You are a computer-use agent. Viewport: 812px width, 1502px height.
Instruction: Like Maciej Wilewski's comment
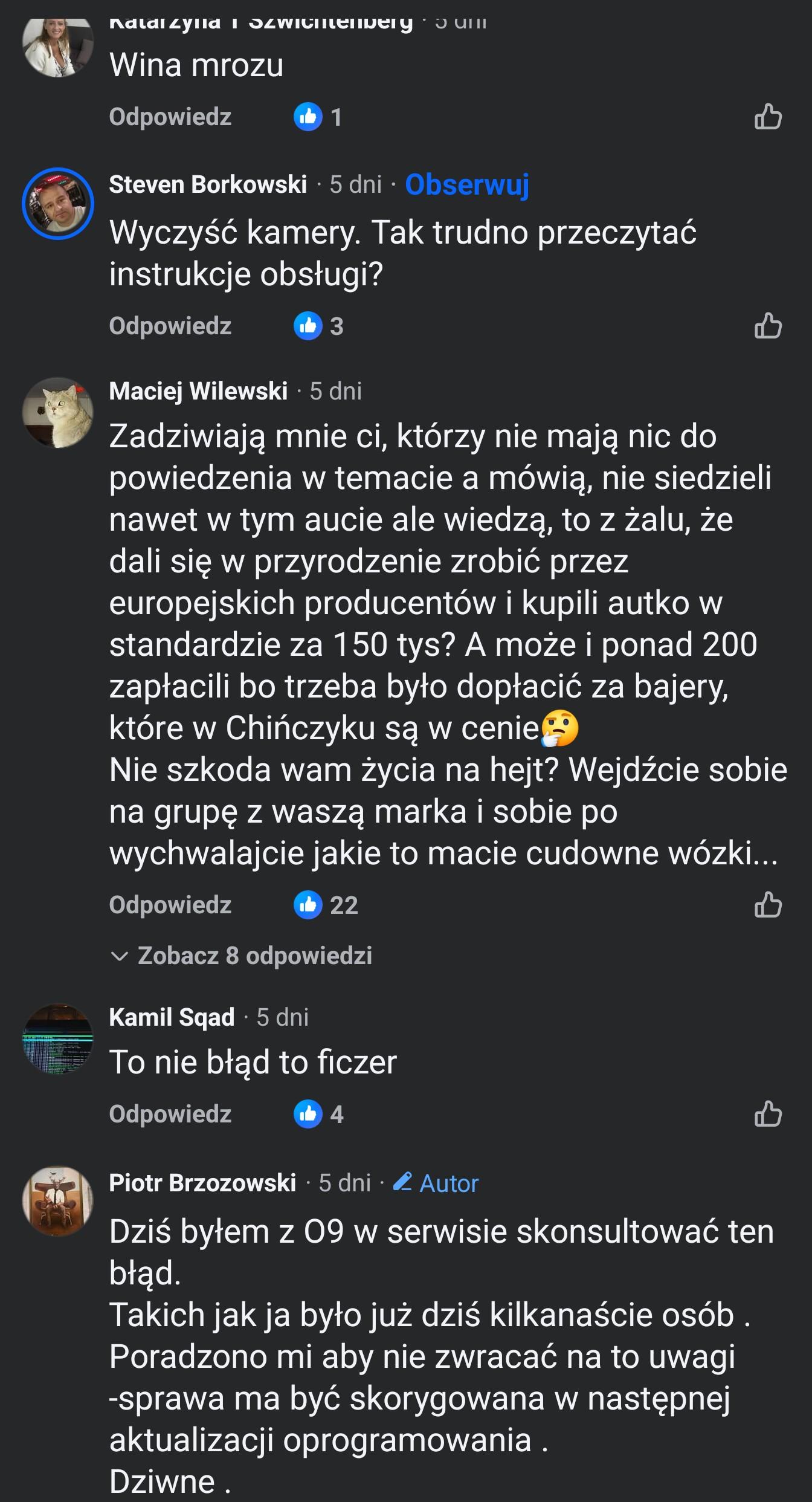click(x=768, y=905)
